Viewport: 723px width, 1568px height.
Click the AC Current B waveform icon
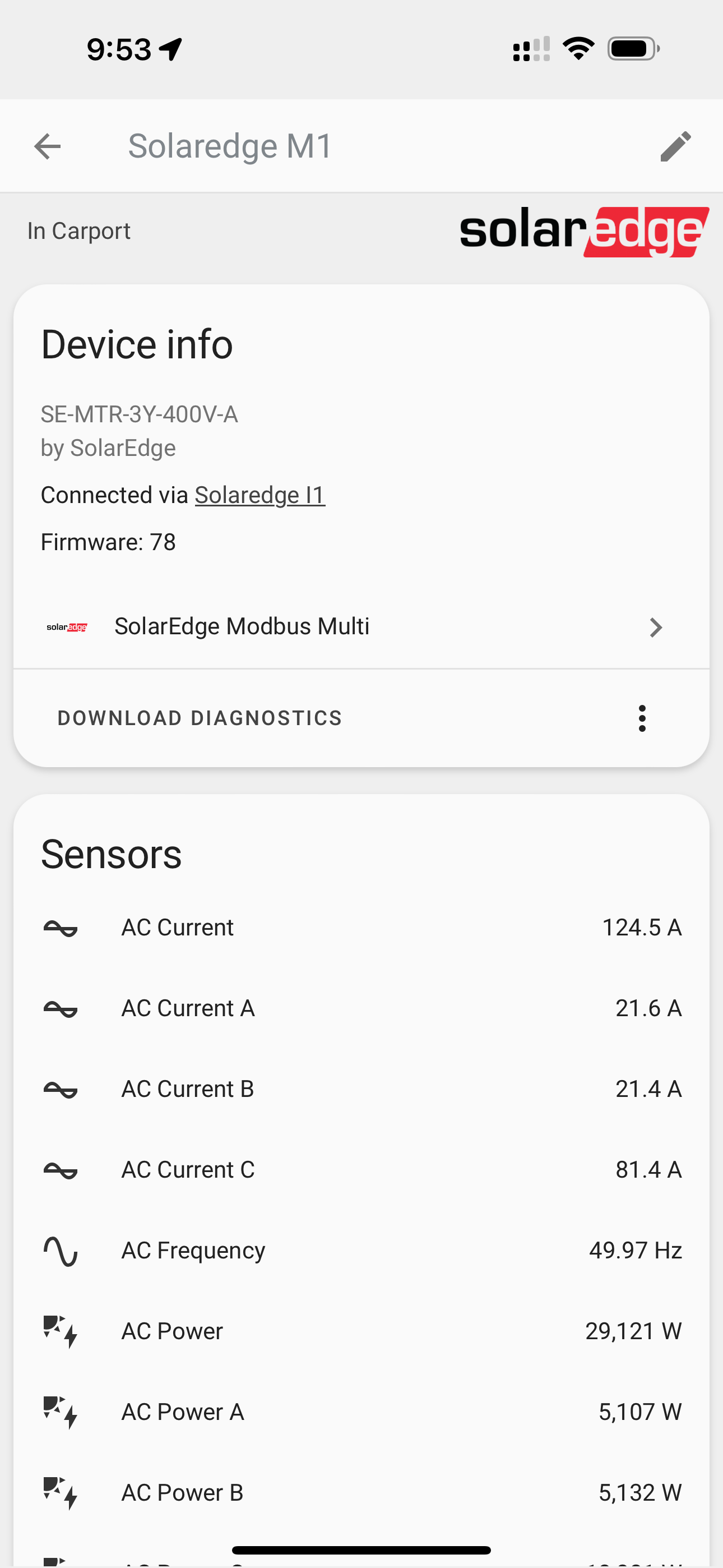coord(61,1090)
